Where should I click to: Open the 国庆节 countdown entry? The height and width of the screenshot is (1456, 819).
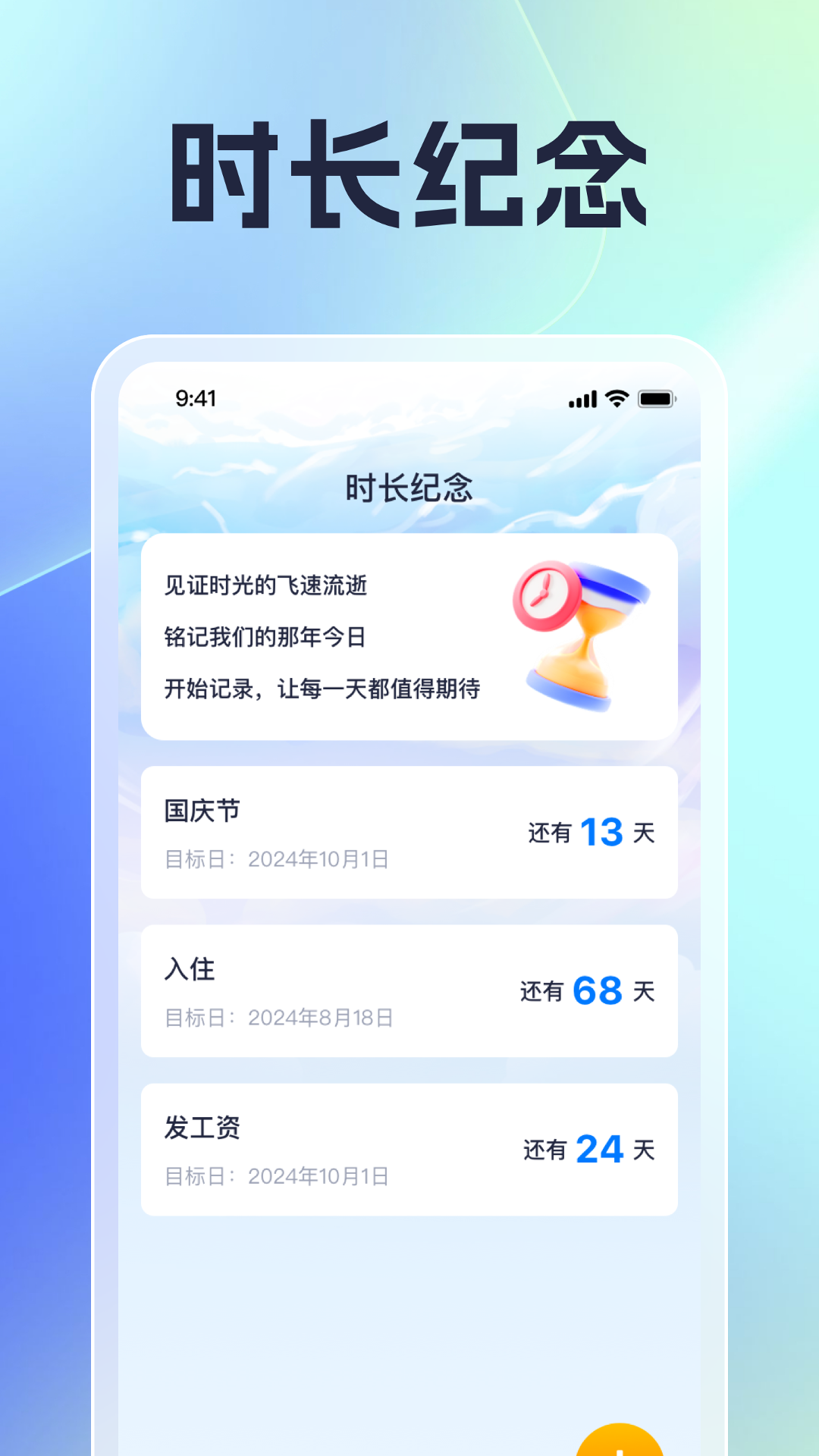tap(409, 833)
